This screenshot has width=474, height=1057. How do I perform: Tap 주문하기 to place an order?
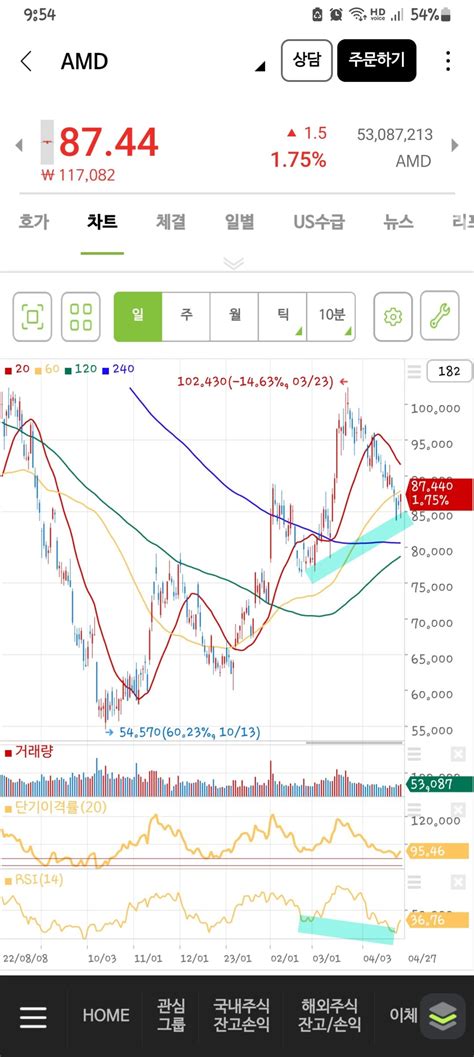pyautogui.click(x=377, y=61)
